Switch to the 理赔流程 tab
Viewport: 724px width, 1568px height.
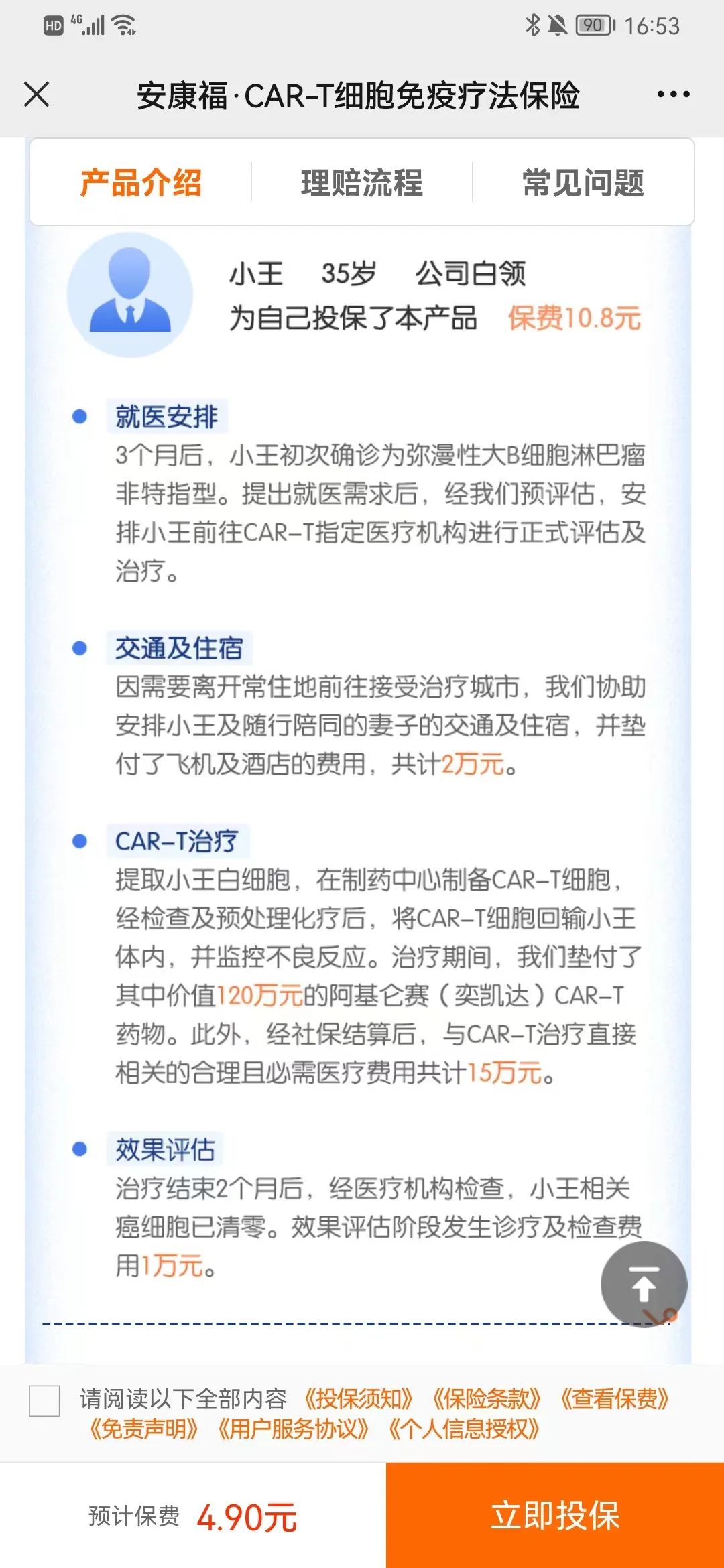click(362, 183)
